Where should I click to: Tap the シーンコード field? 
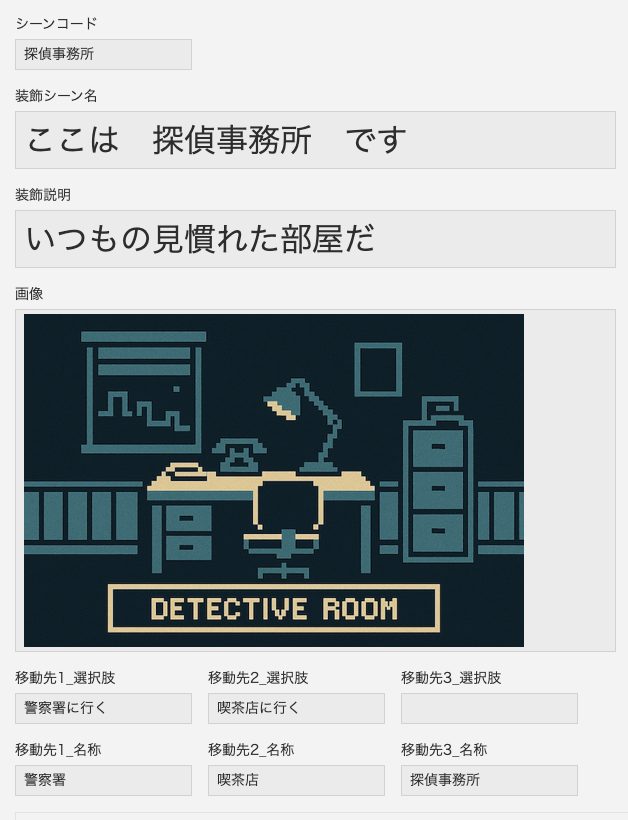pyautogui.click(x=103, y=55)
